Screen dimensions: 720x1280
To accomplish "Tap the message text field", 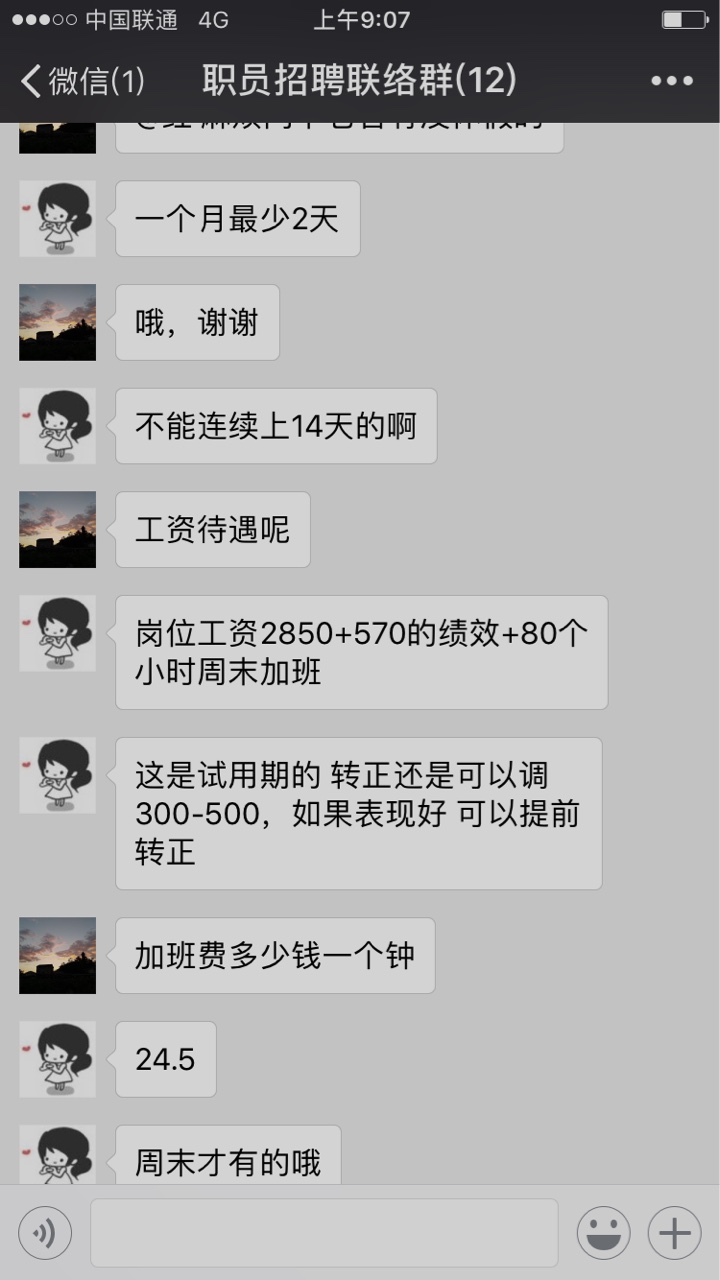I will click(x=324, y=1232).
